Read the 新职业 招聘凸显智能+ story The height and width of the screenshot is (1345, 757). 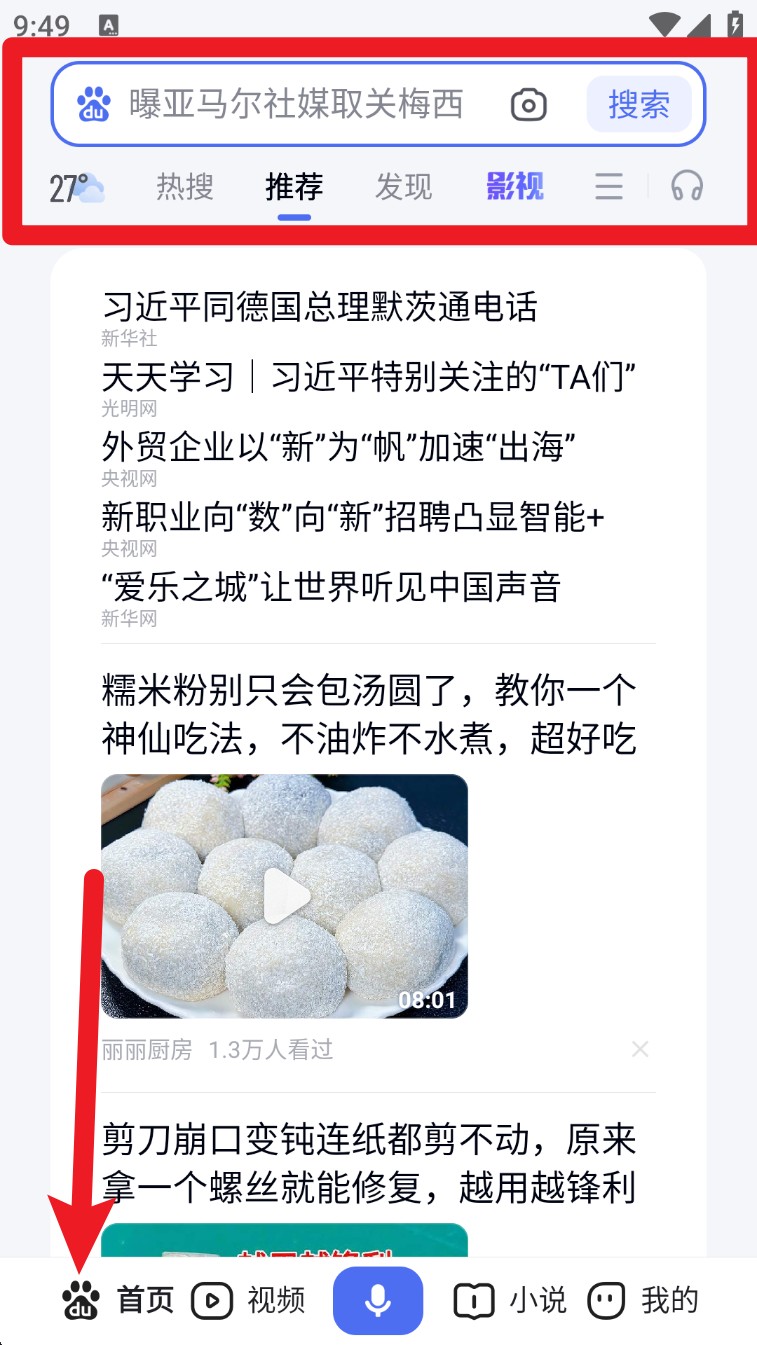353,517
